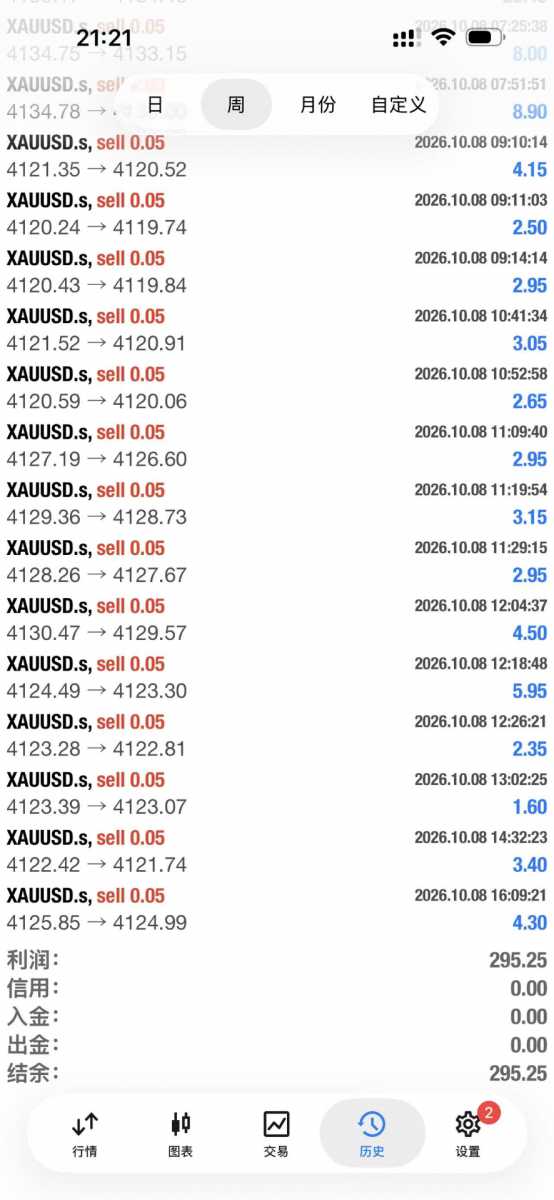Expand the trade closed at 13:02:25
This screenshot has height=1200, width=554.
point(277,793)
